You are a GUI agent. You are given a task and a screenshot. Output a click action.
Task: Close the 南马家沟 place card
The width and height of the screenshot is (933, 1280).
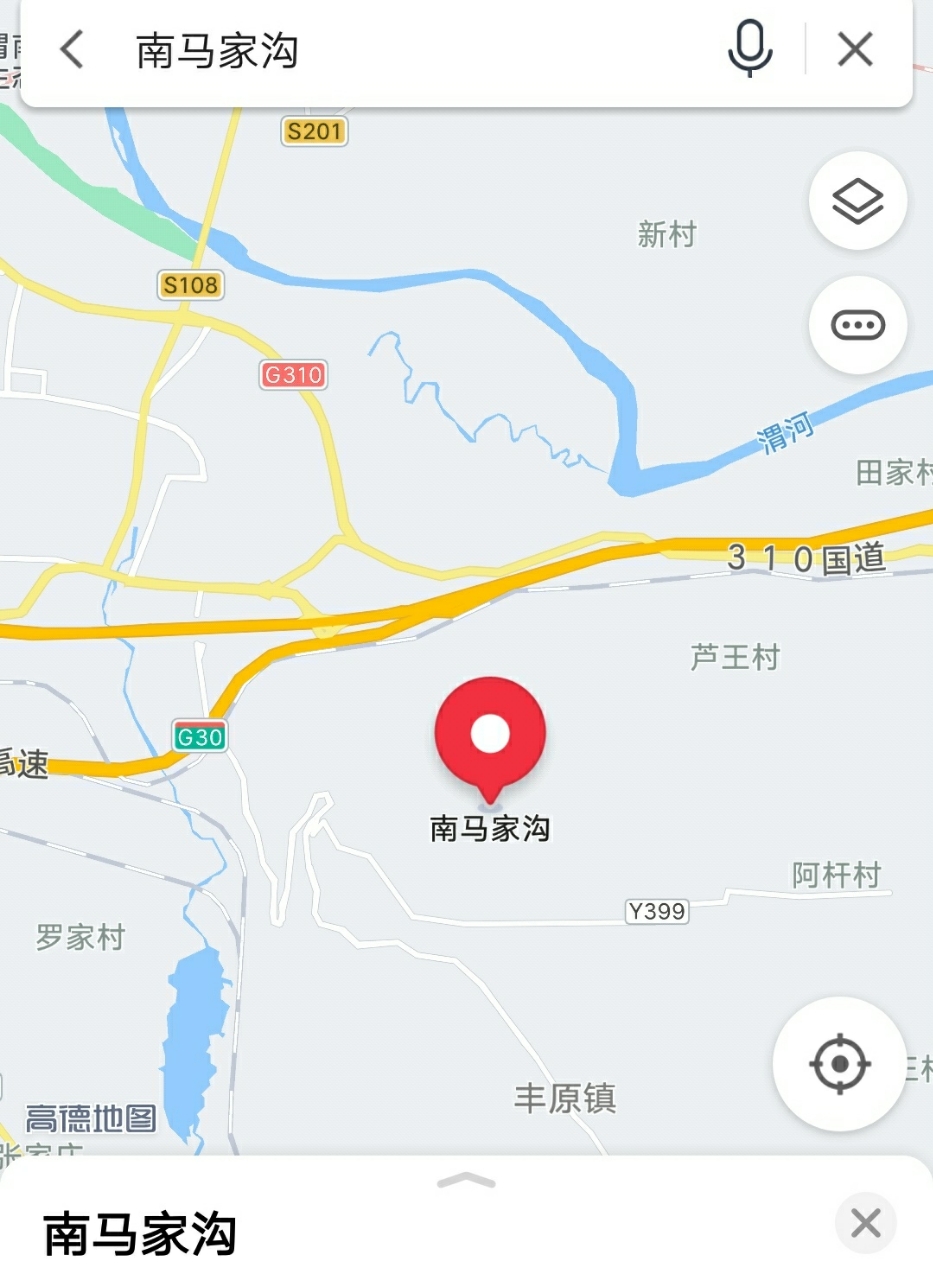point(865,1222)
